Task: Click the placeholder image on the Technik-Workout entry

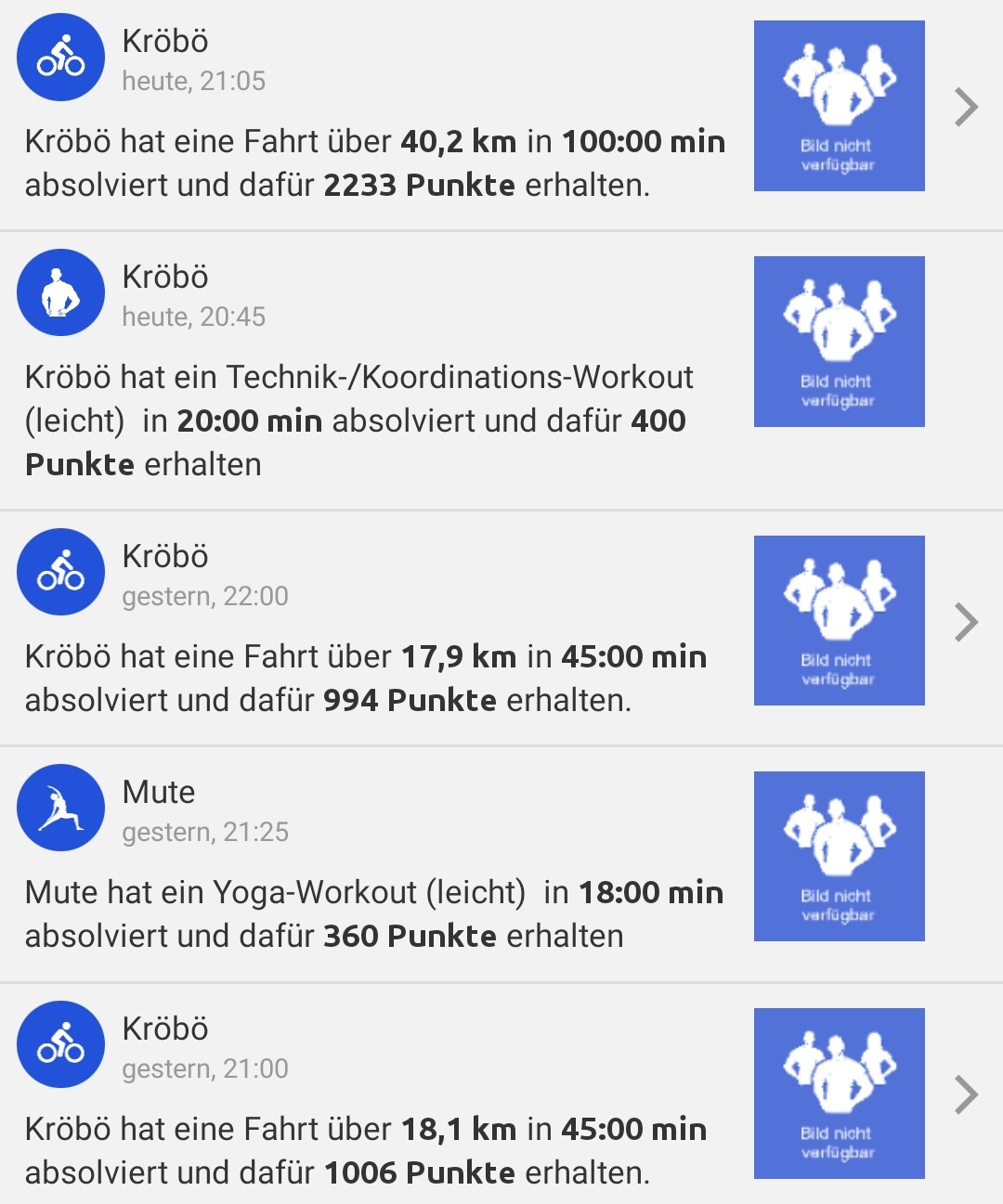Action: coord(839,341)
